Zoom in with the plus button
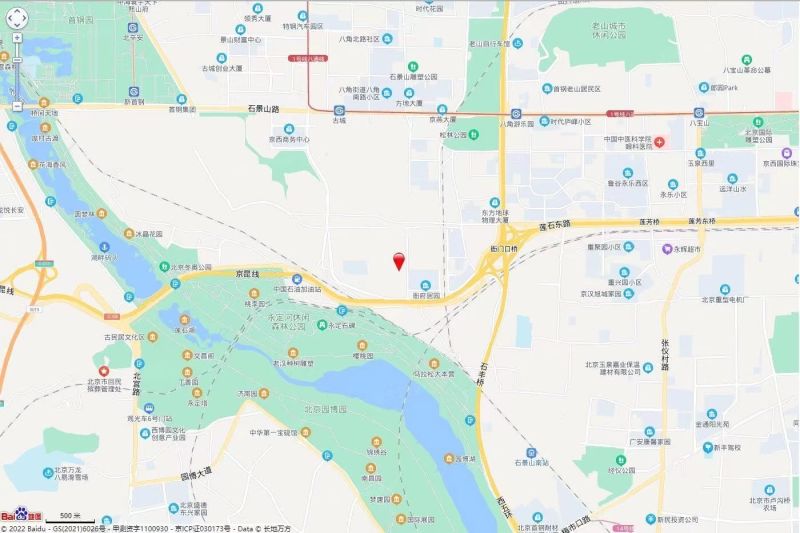Screen dimensions: 800x533 [x=16, y=37]
